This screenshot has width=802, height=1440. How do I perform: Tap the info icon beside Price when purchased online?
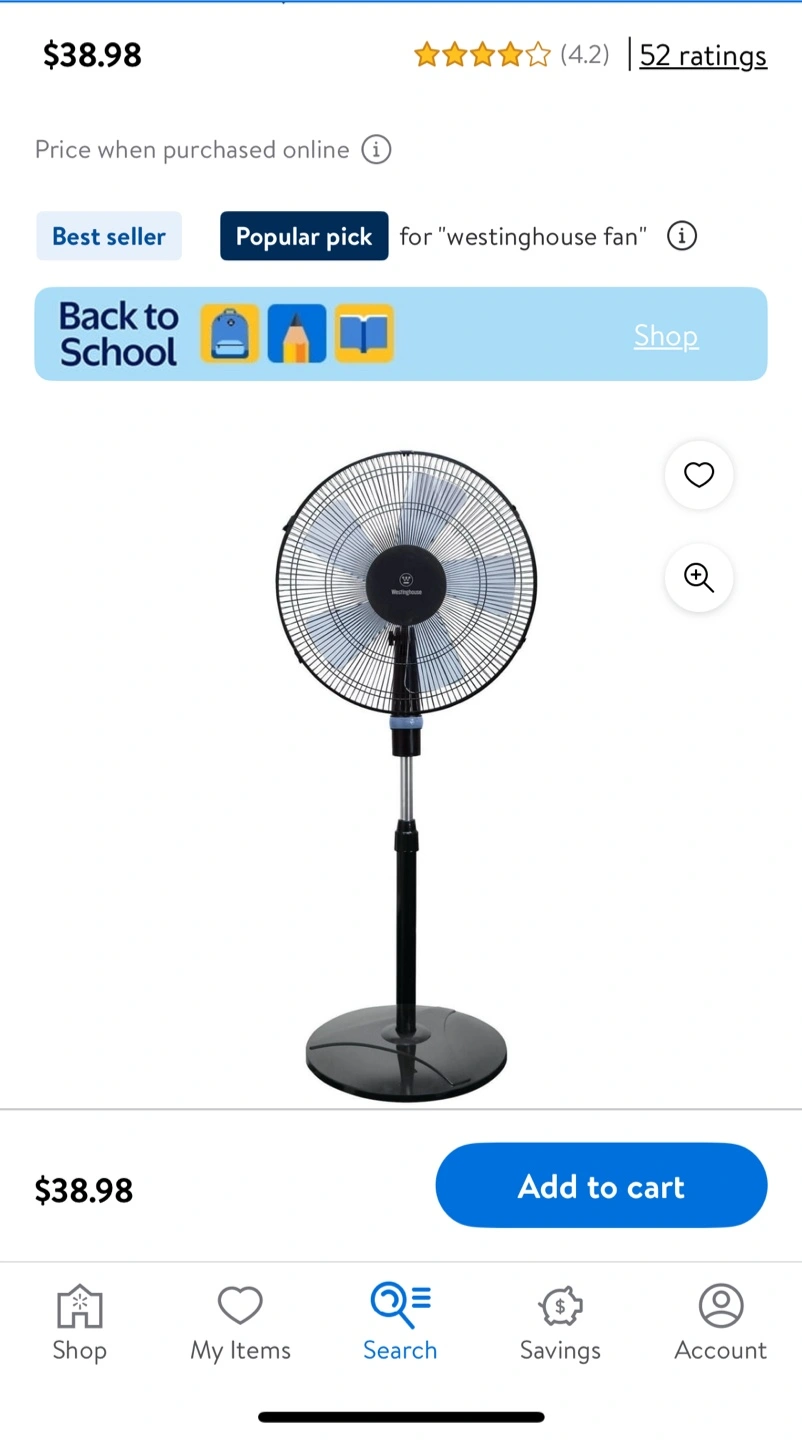click(376, 150)
